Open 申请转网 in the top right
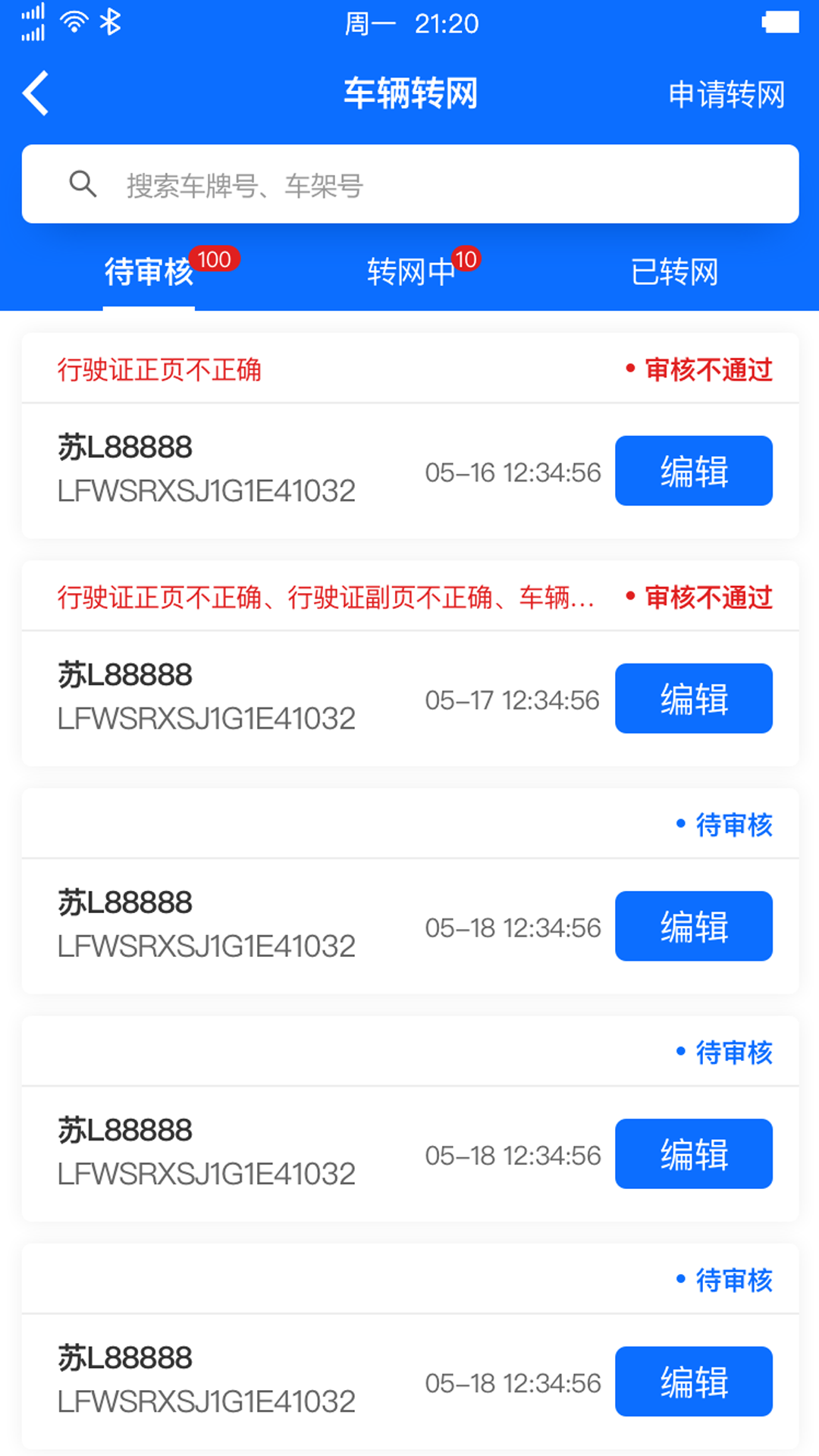 pos(726,94)
